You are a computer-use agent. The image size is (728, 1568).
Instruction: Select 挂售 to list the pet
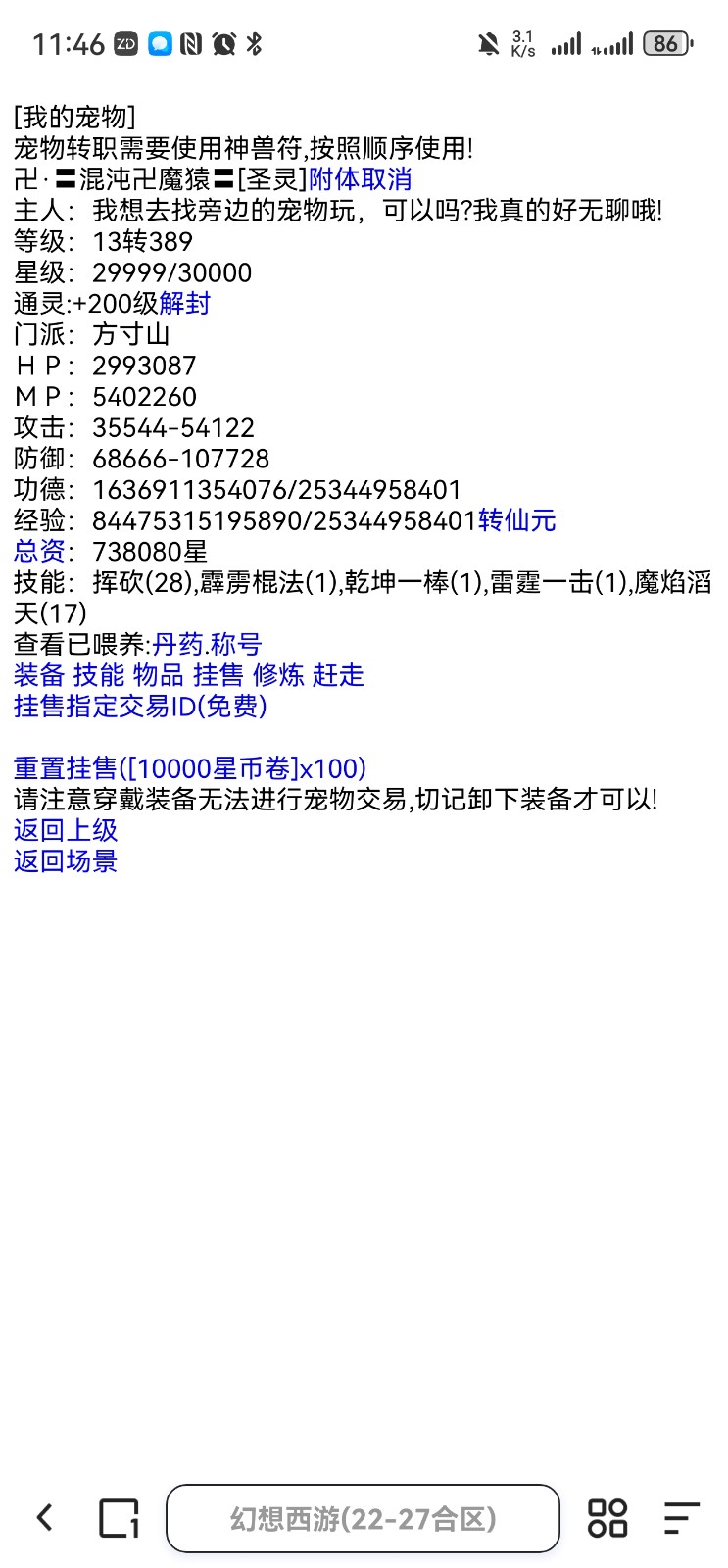pyautogui.click(x=218, y=676)
